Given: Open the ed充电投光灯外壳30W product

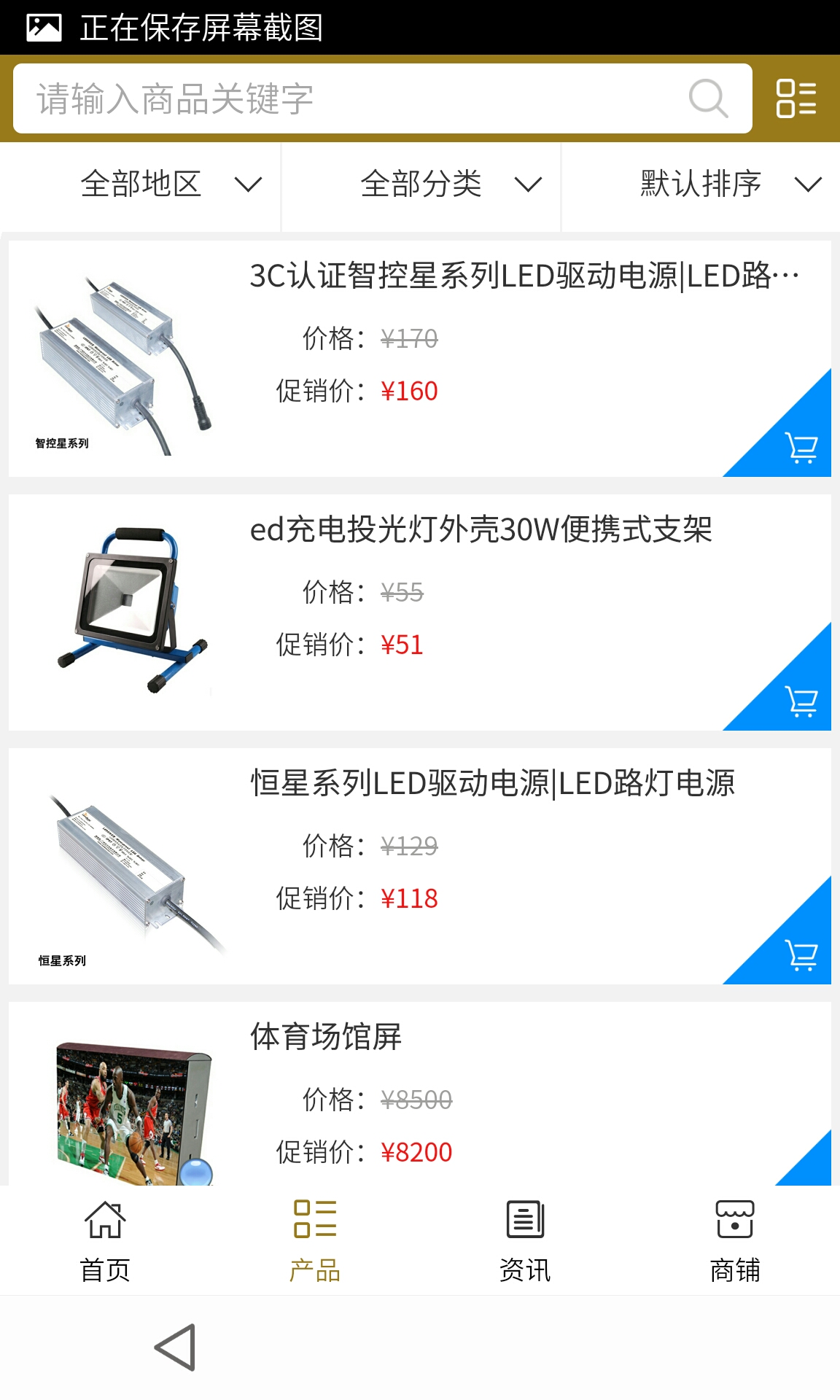Looking at the screenshot, I should (480, 530).
